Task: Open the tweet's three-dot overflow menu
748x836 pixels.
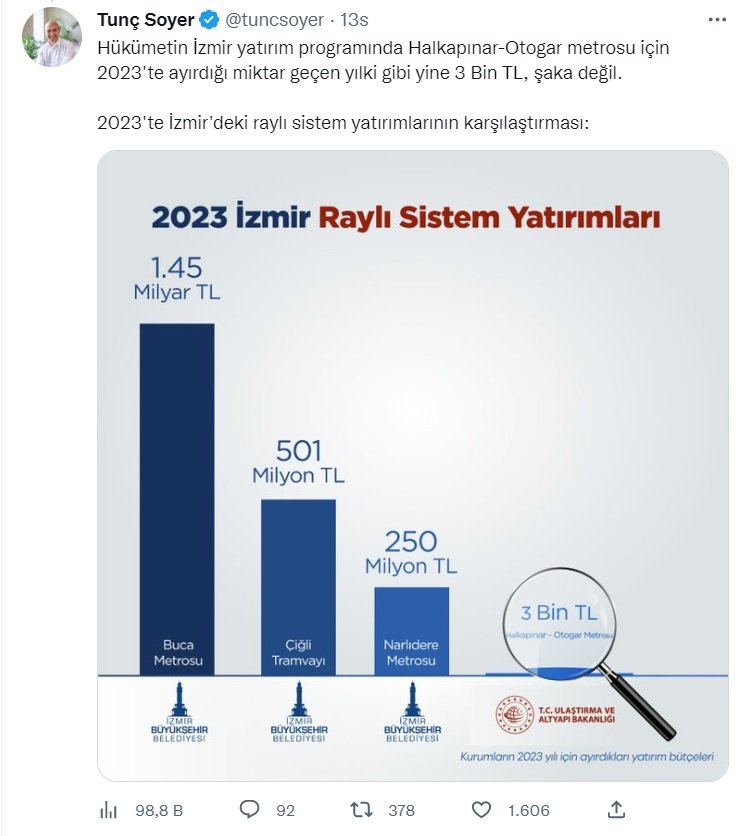Action: (x=717, y=20)
